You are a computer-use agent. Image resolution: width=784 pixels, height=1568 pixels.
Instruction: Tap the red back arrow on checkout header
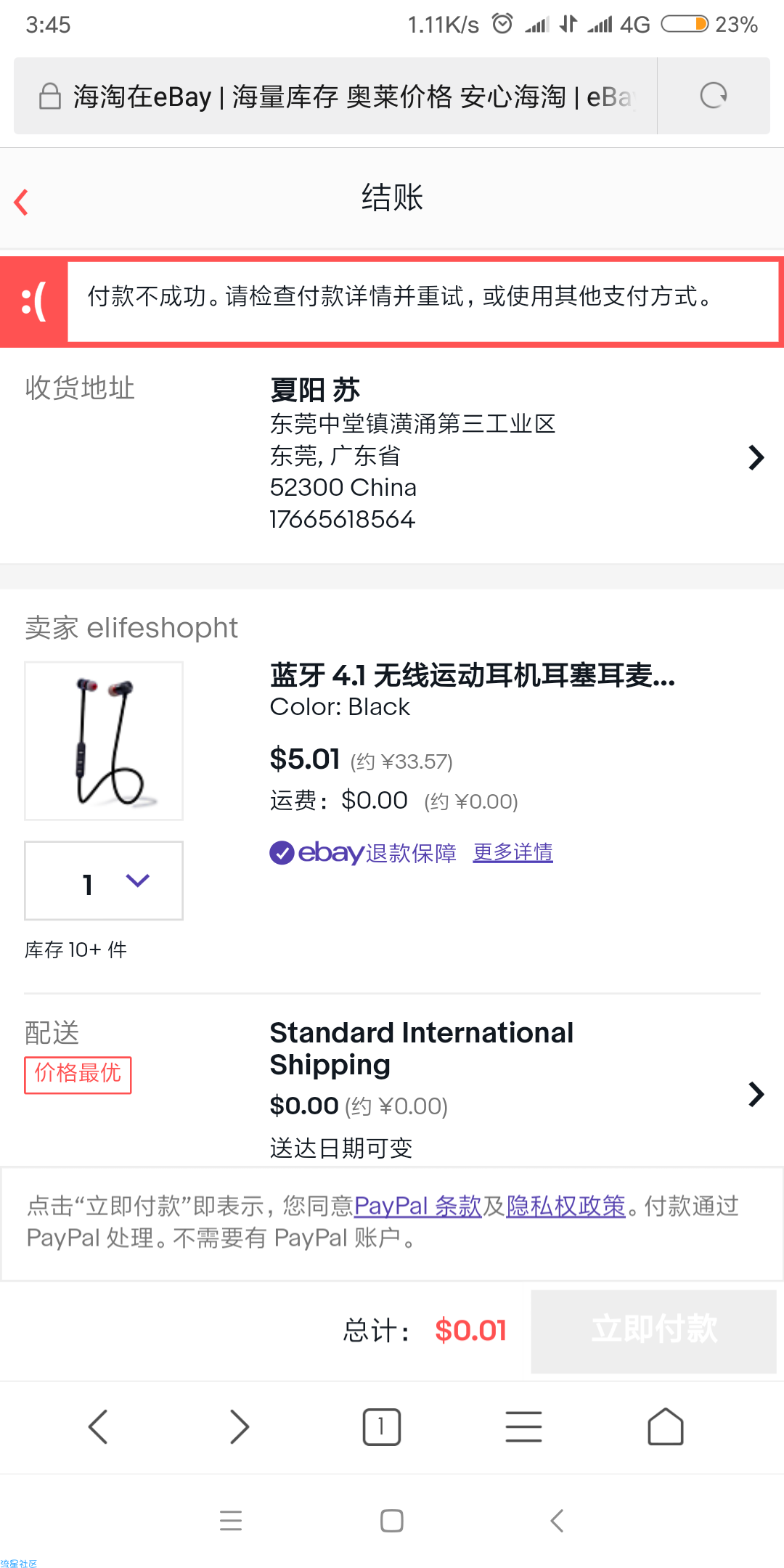coord(22,202)
